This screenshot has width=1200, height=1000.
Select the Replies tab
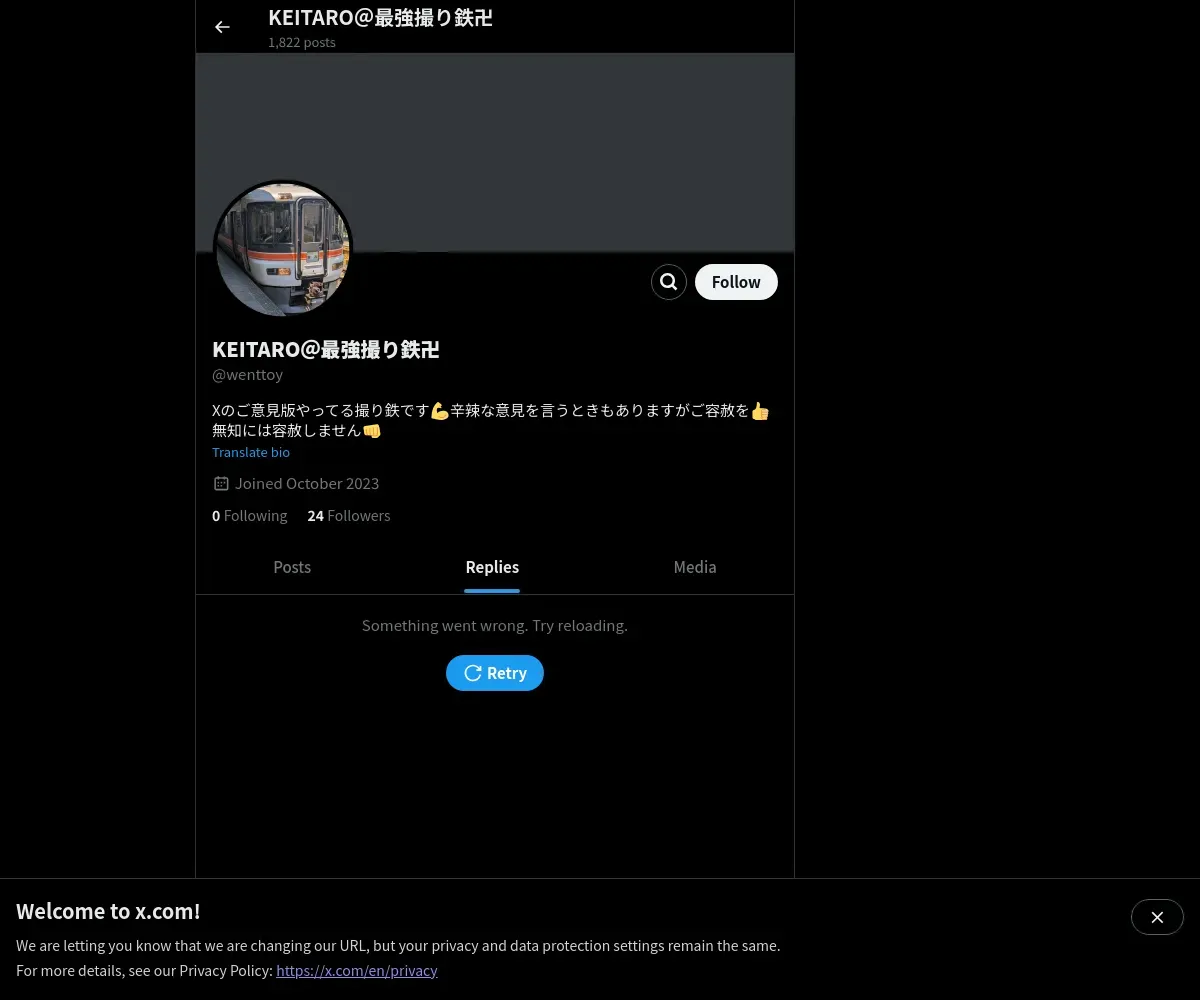click(492, 567)
